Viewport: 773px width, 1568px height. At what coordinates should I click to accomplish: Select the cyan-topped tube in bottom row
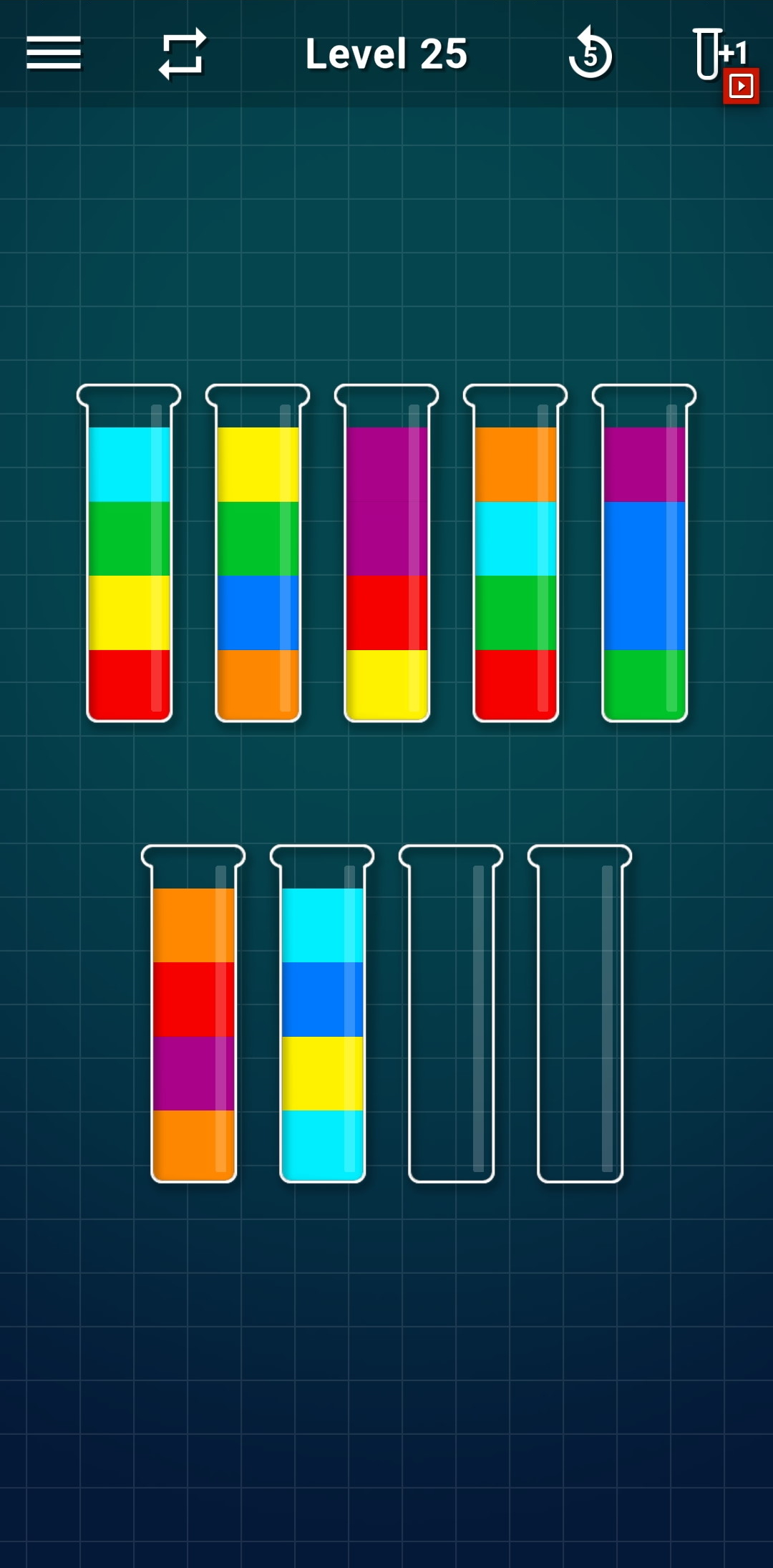[x=324, y=1024]
